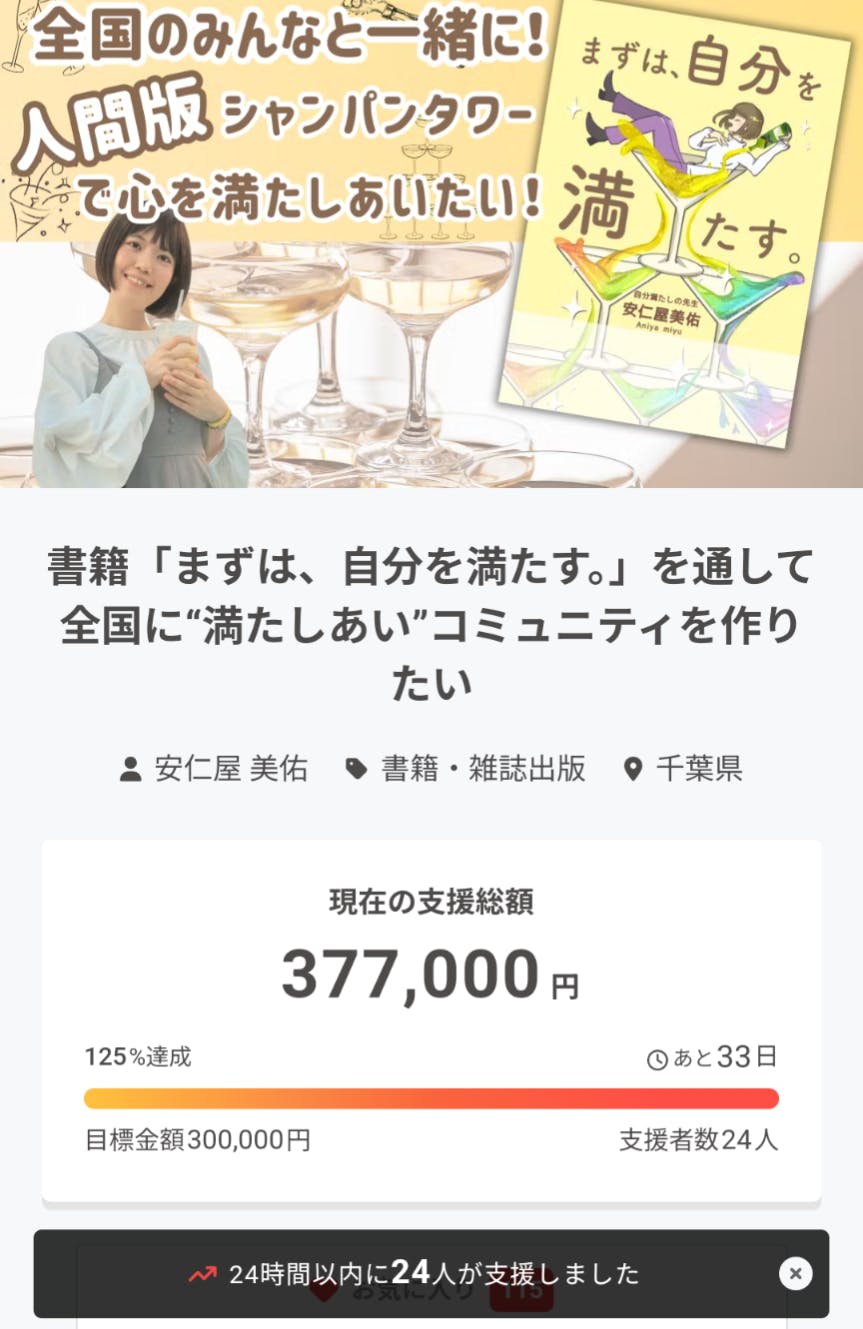This screenshot has width=863, height=1329.
Task: View projects located in 千葉県
Action: [698, 769]
